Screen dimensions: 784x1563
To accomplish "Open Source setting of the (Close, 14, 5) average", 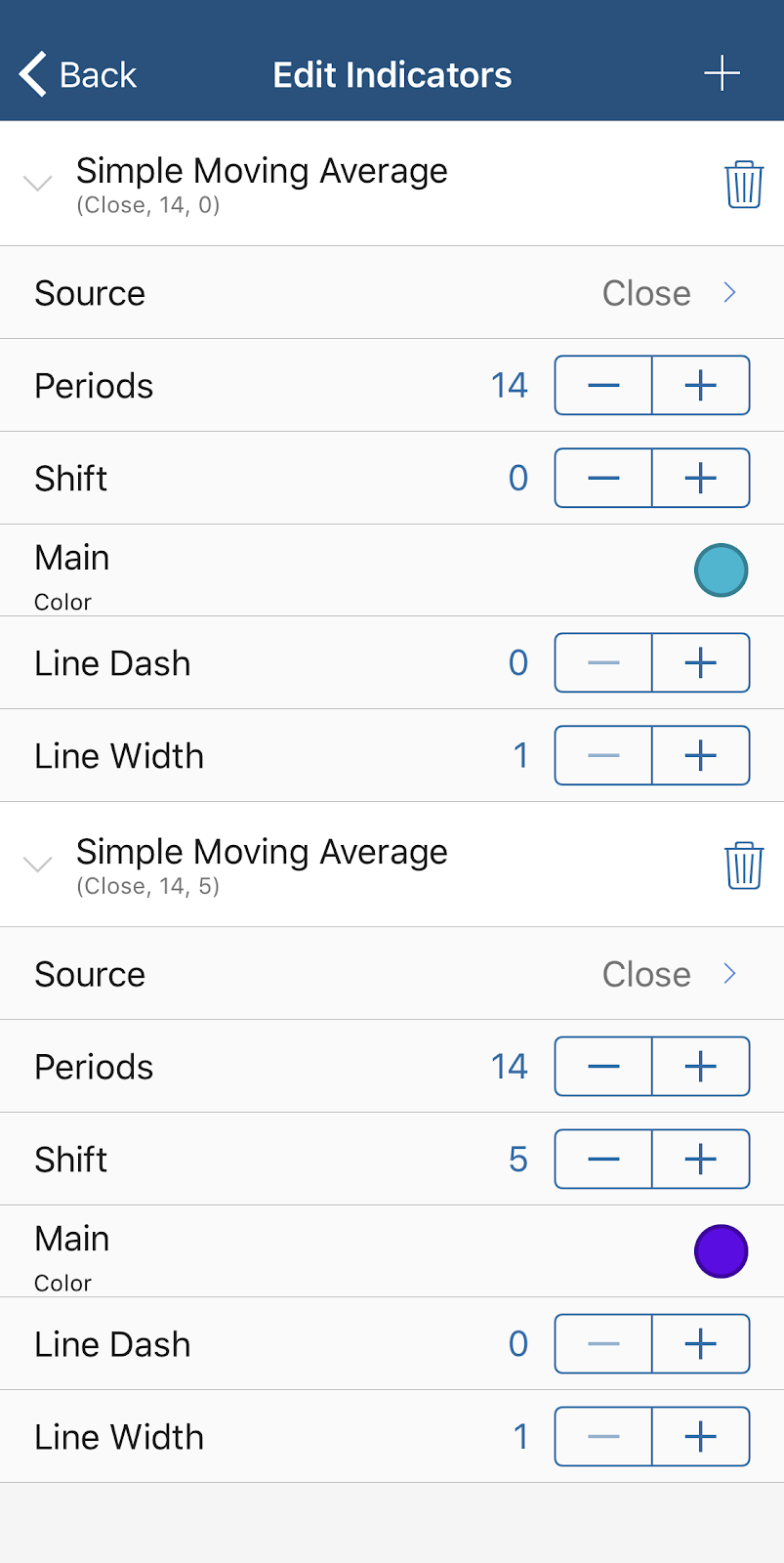I will [392, 973].
